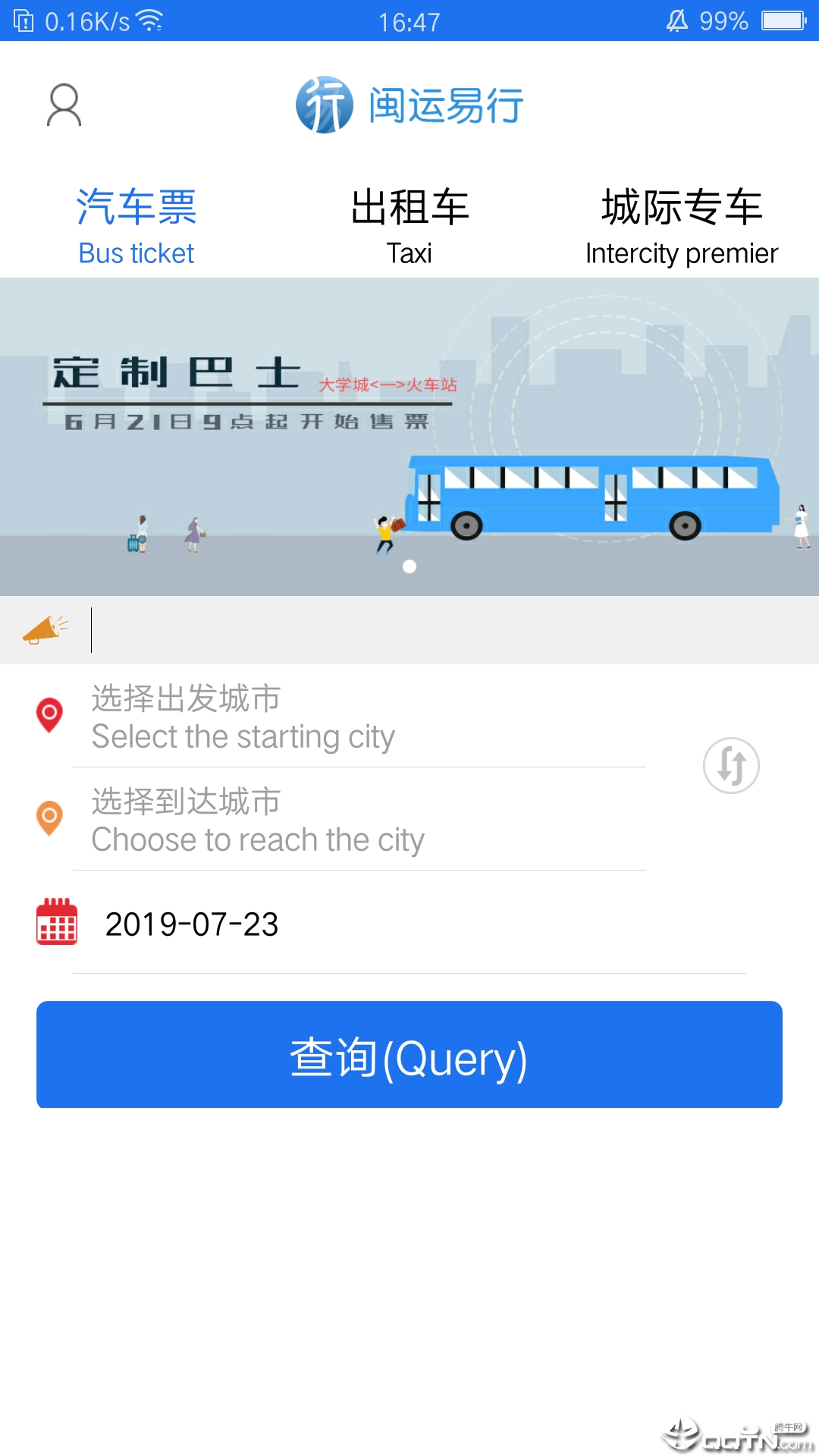
Task: Switch to the Intercity premier tab
Action: pos(681,226)
